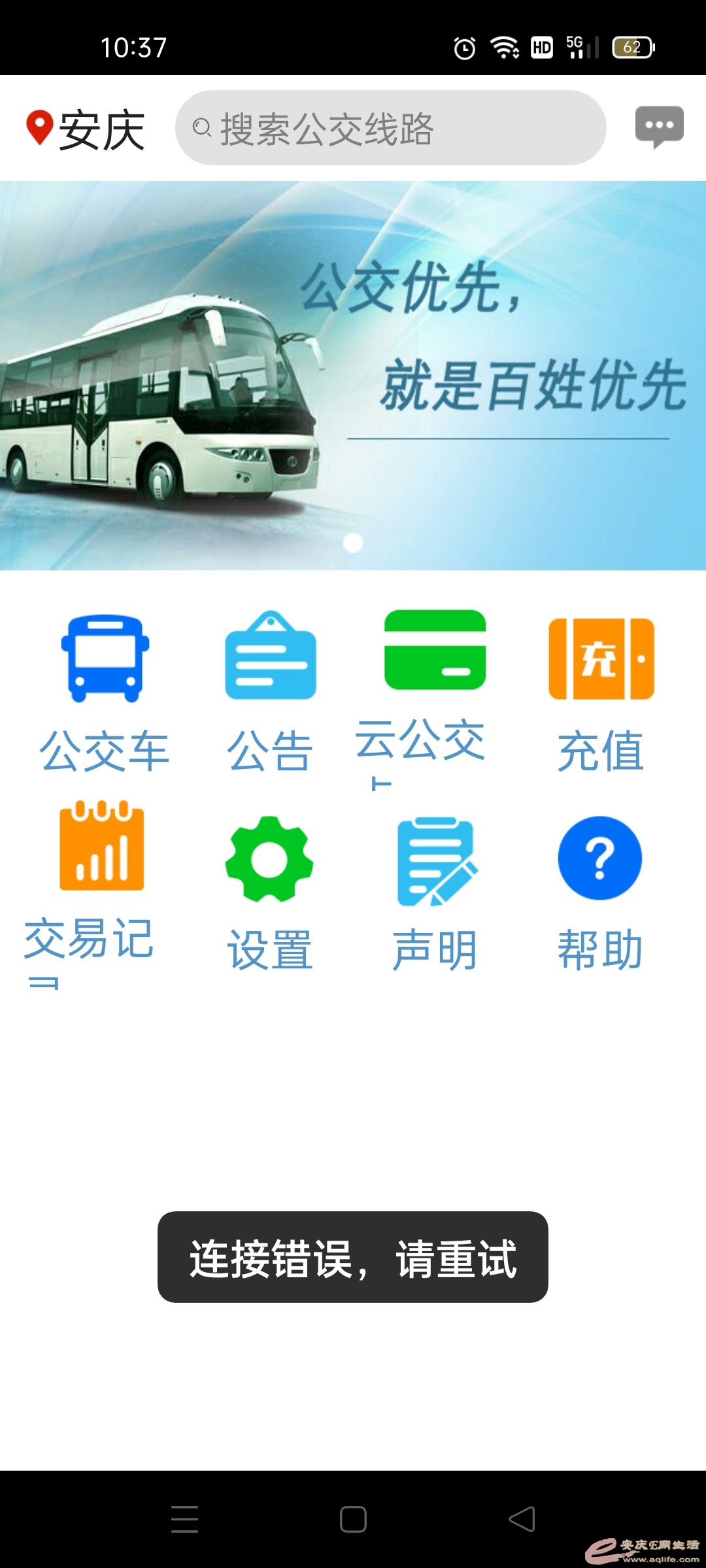The image size is (706, 1568).
Task: Open the 公交车 bus section
Action: pyautogui.click(x=105, y=693)
